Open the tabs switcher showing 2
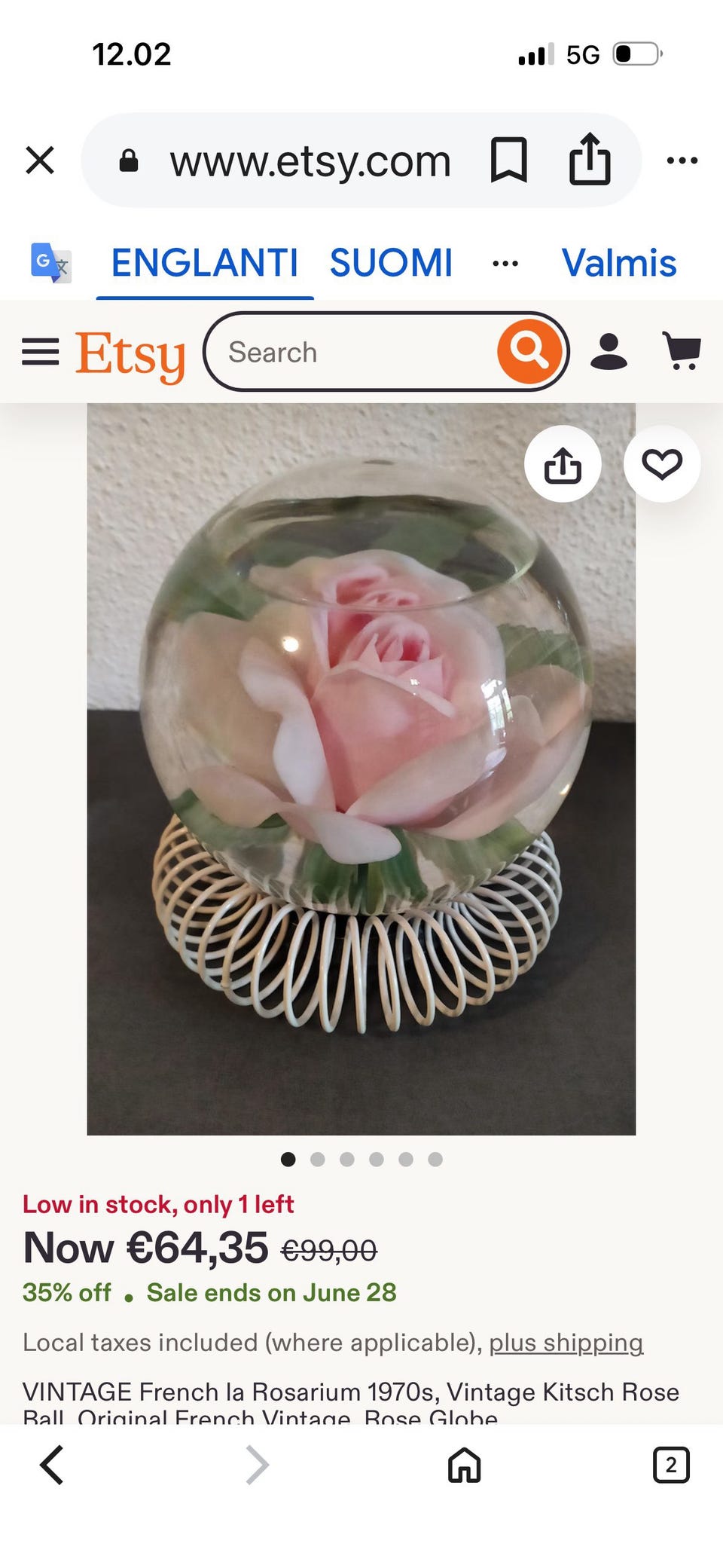 click(x=671, y=1465)
